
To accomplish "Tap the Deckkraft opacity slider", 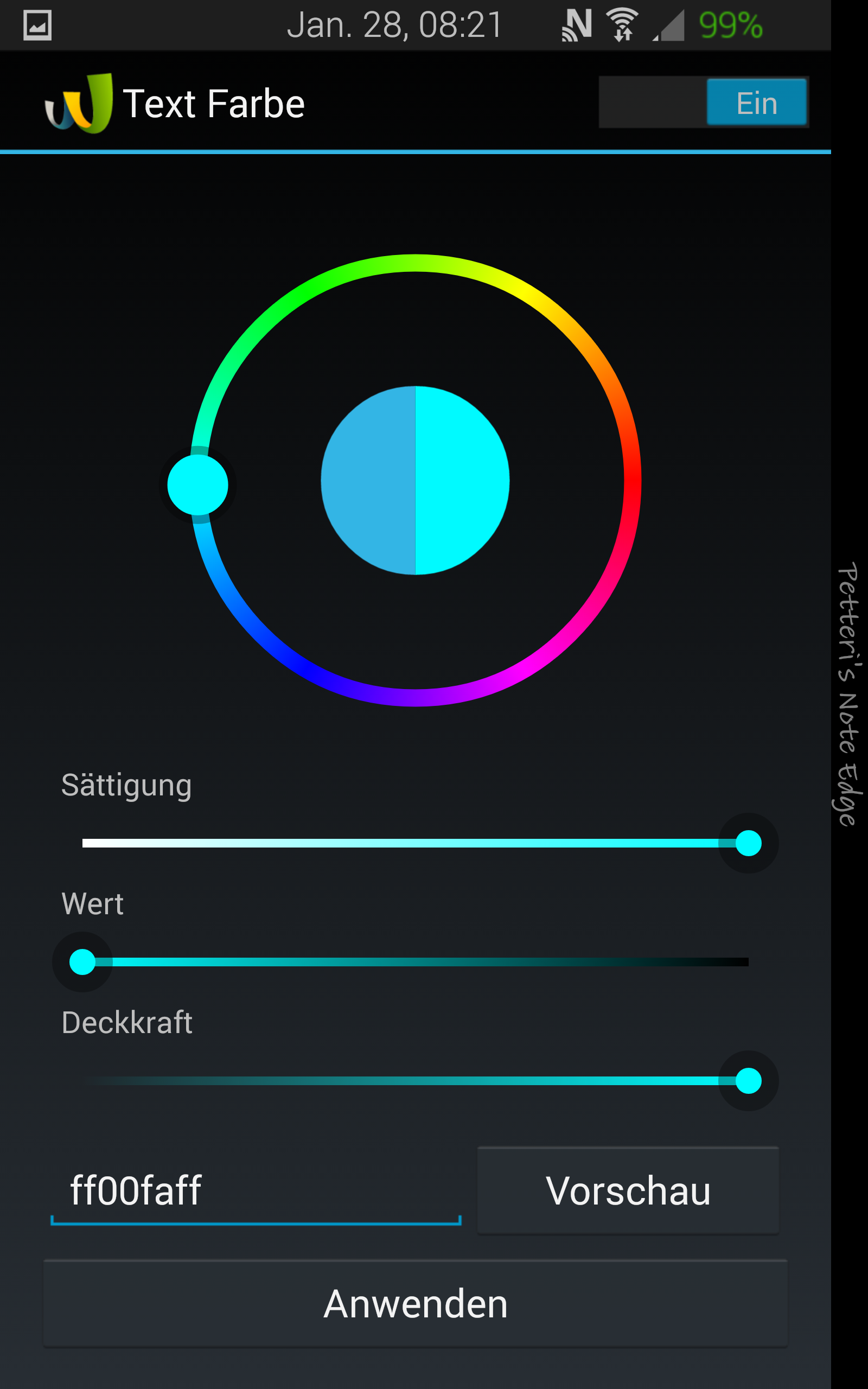I will (416, 1081).
